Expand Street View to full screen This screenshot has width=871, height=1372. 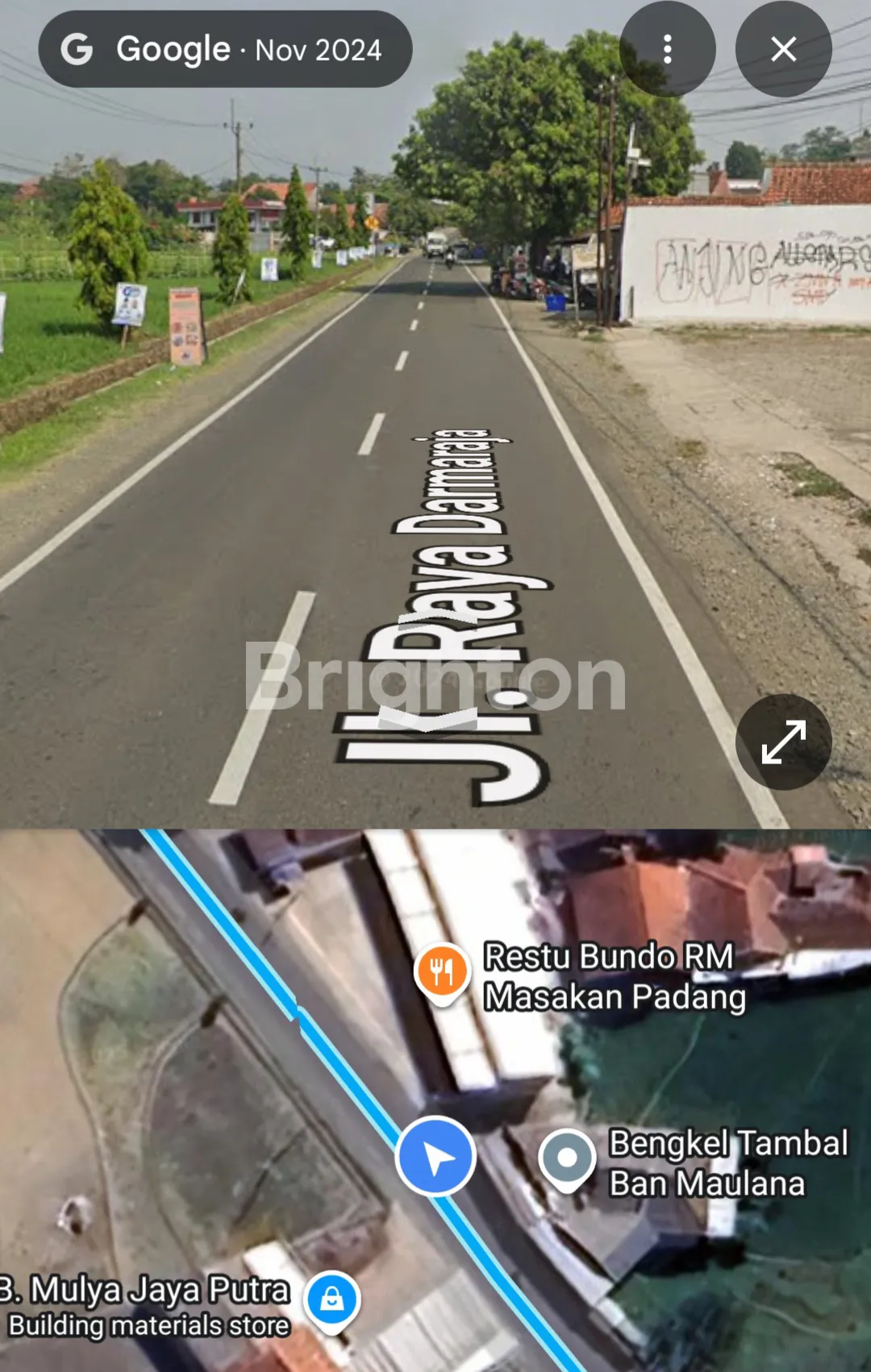[x=783, y=742]
